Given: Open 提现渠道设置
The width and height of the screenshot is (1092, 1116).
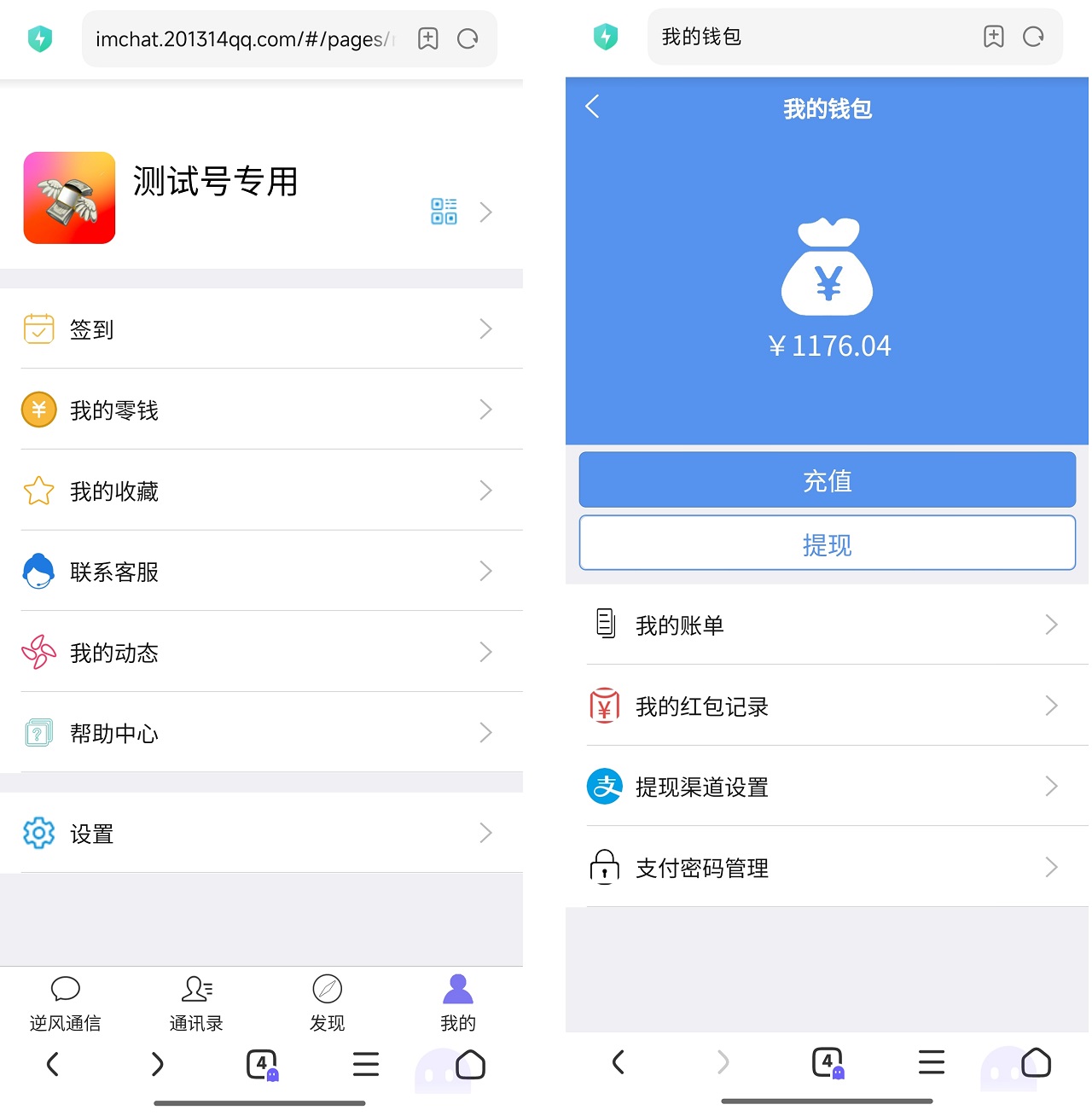Looking at the screenshot, I should pyautogui.click(x=827, y=787).
